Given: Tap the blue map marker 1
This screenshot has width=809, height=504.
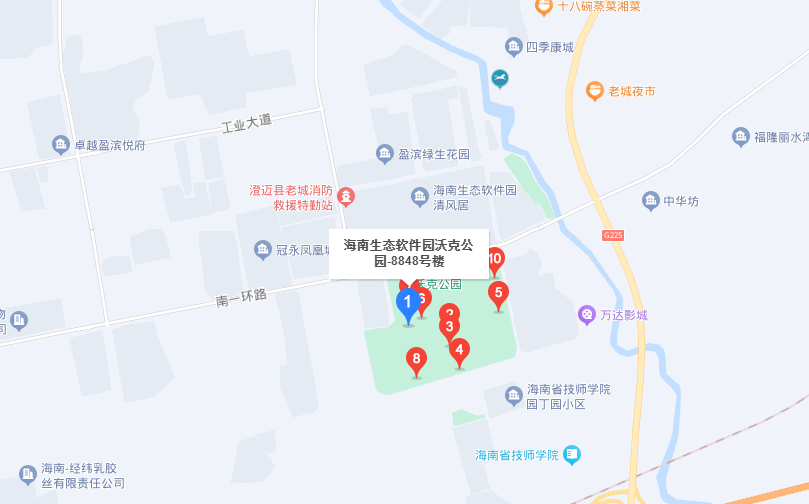Looking at the screenshot, I should coord(408,303).
